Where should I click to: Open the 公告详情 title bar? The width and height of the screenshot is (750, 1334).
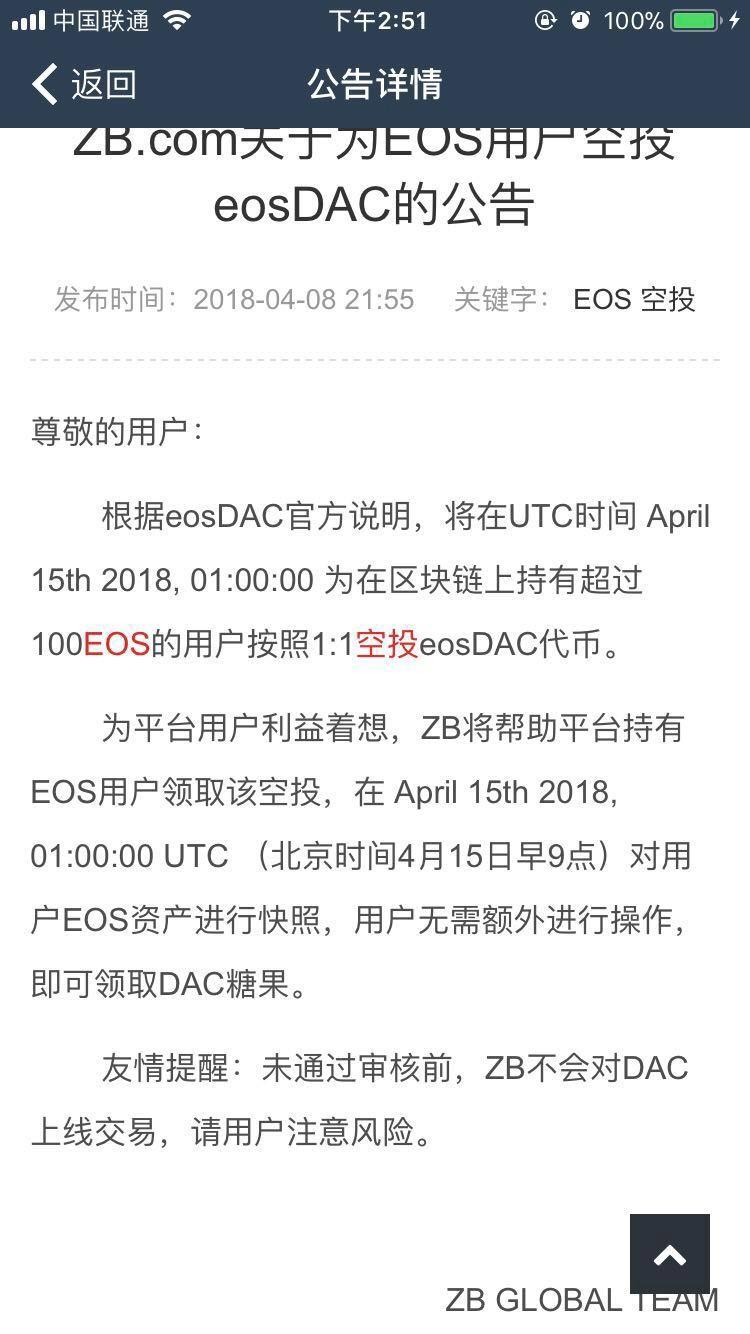[375, 85]
